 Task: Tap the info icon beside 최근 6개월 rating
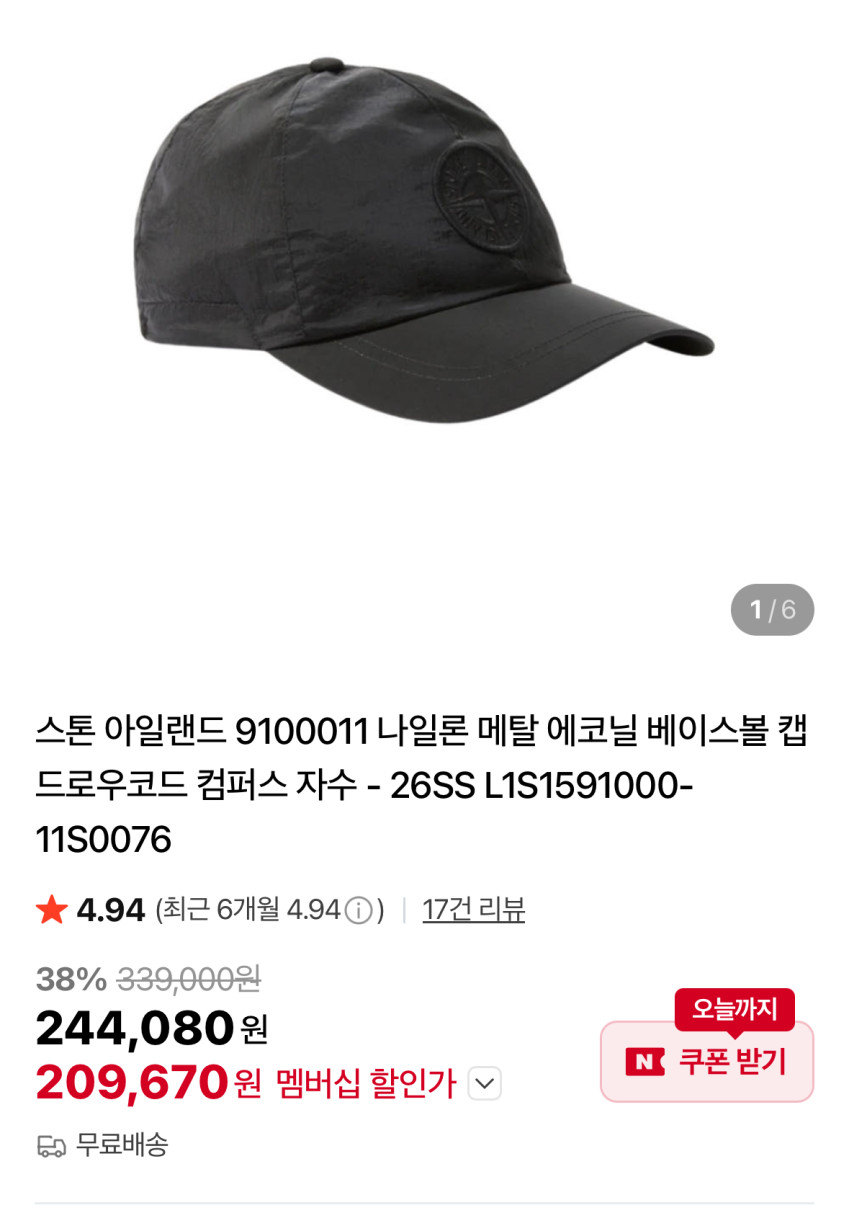(x=358, y=910)
